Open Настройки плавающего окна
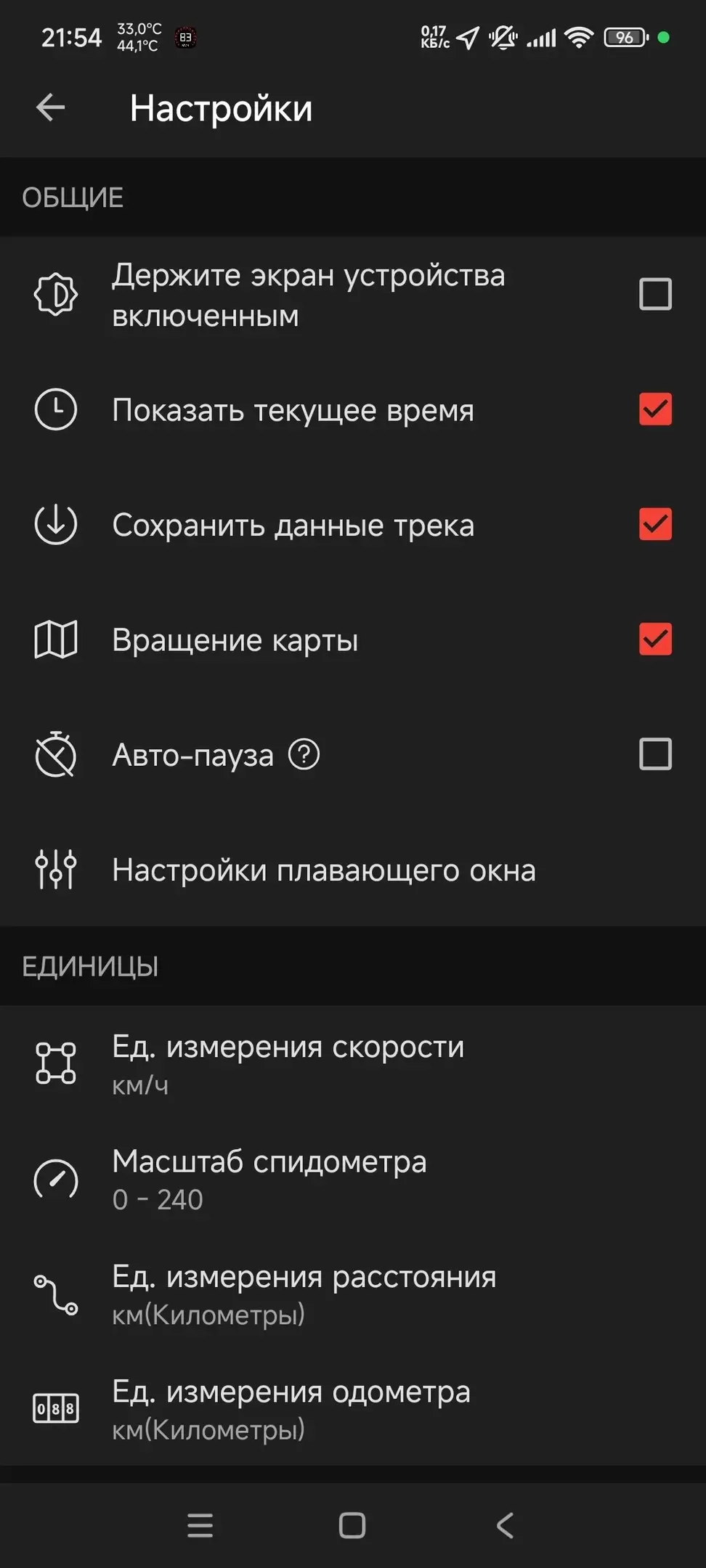Viewport: 706px width, 1568px height. 323,870
